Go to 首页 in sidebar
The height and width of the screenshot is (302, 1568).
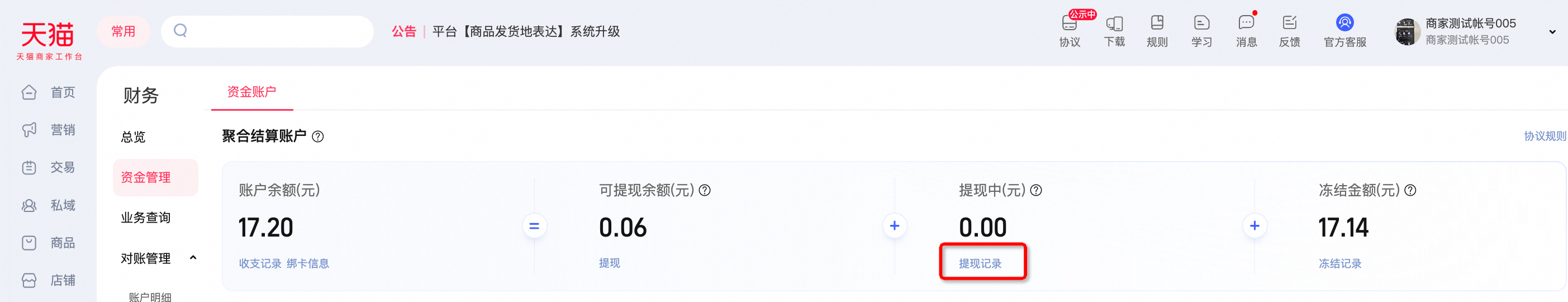point(49,92)
